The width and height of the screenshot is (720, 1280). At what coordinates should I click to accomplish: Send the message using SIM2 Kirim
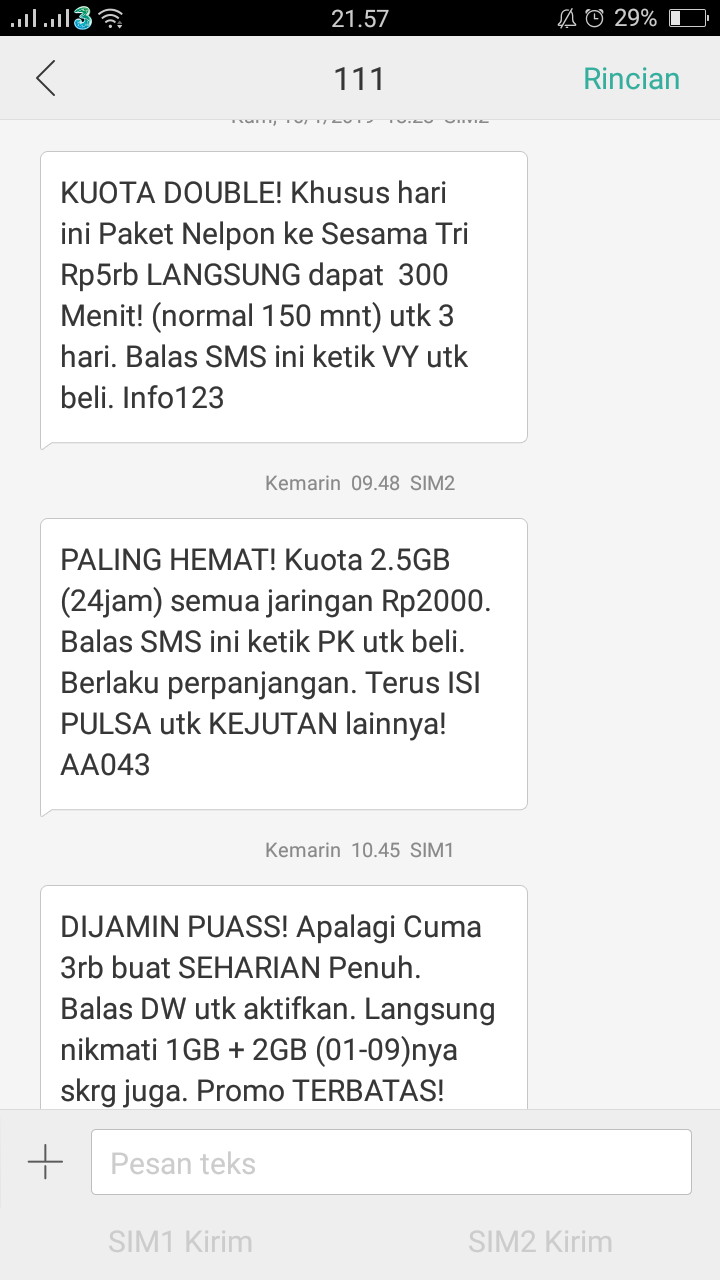tap(540, 1242)
